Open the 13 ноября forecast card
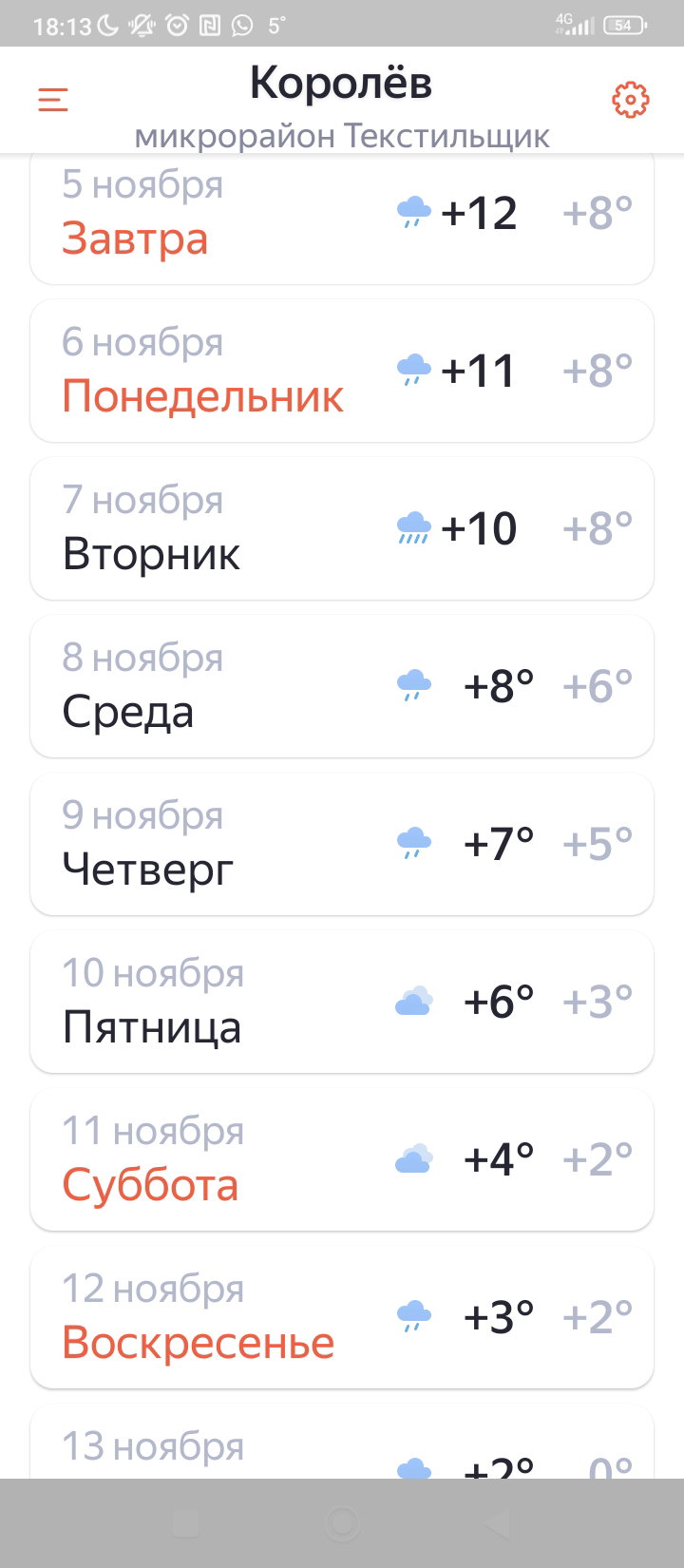Screen dimensions: 684x1568 pyautogui.click(x=342, y=1442)
